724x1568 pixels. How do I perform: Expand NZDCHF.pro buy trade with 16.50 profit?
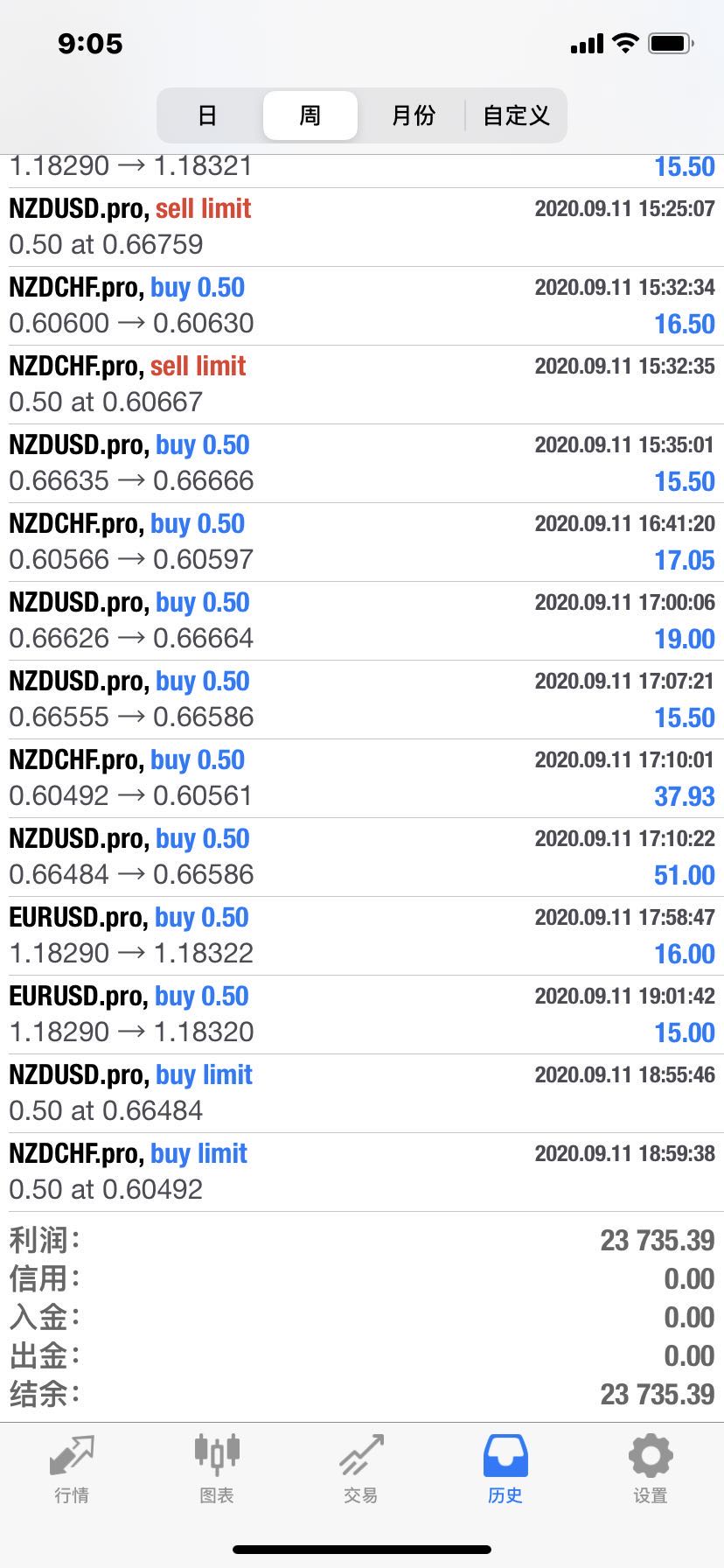tap(362, 305)
